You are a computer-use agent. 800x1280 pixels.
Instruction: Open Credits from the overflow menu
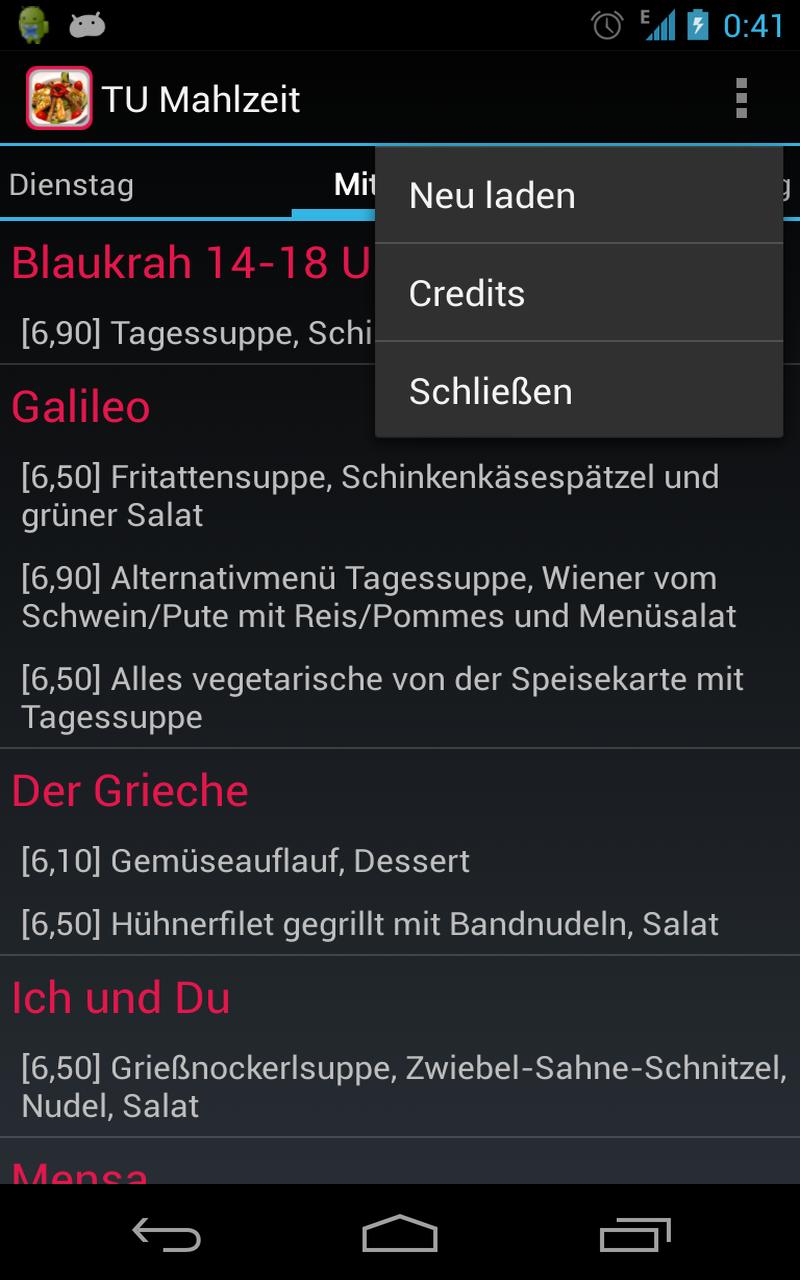(579, 293)
